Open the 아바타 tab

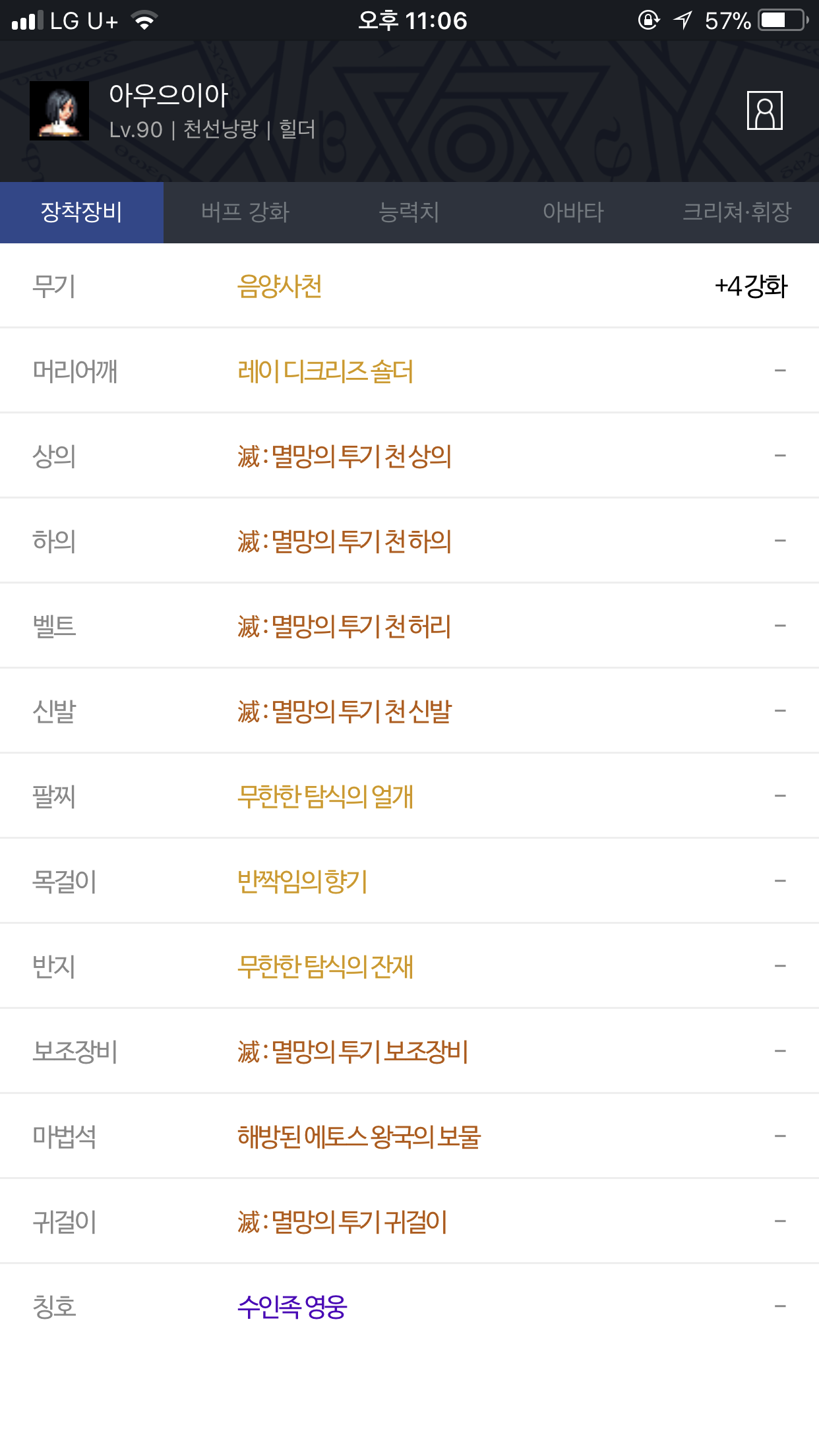573,212
